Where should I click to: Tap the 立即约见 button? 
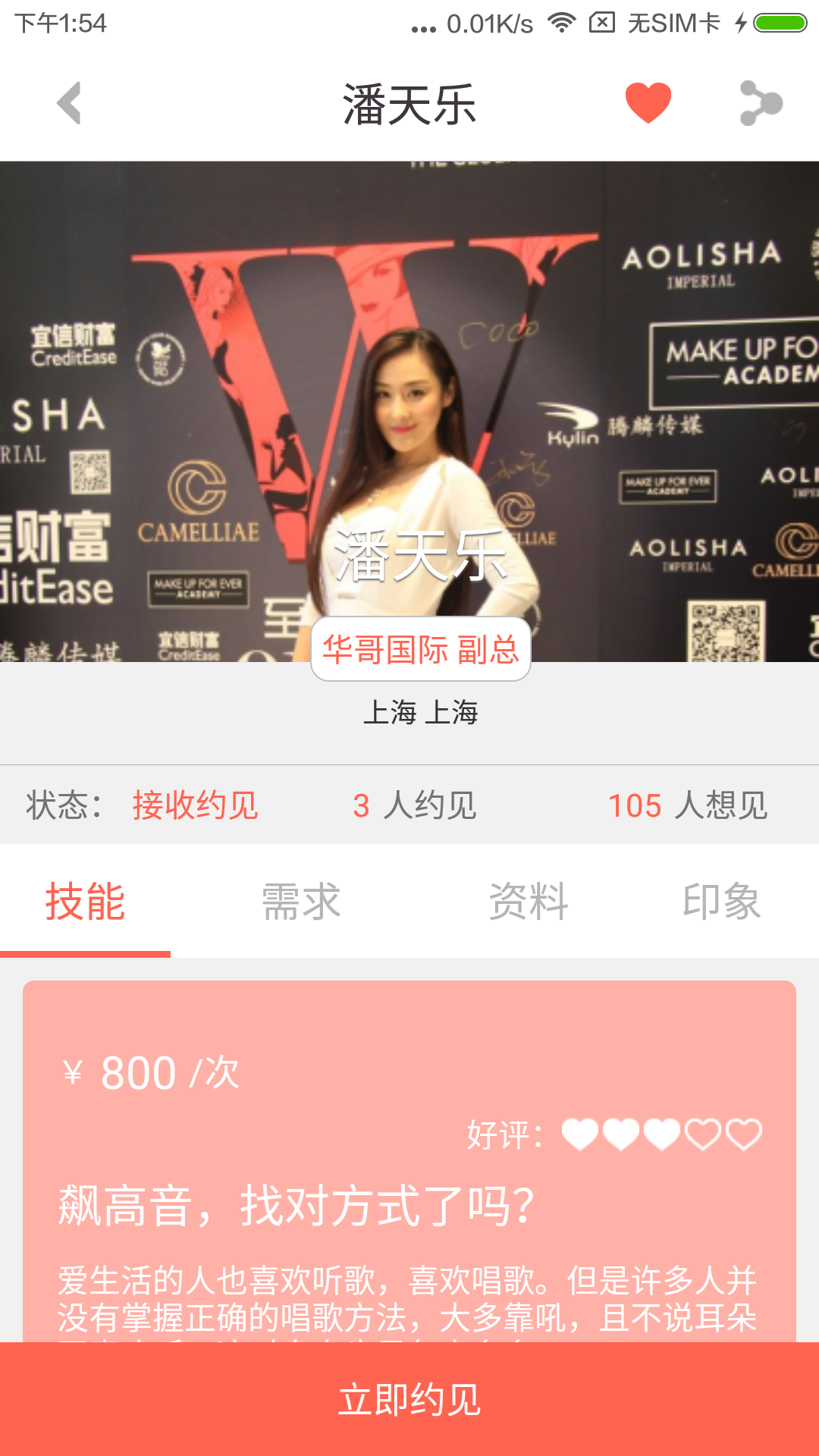[x=409, y=1399]
